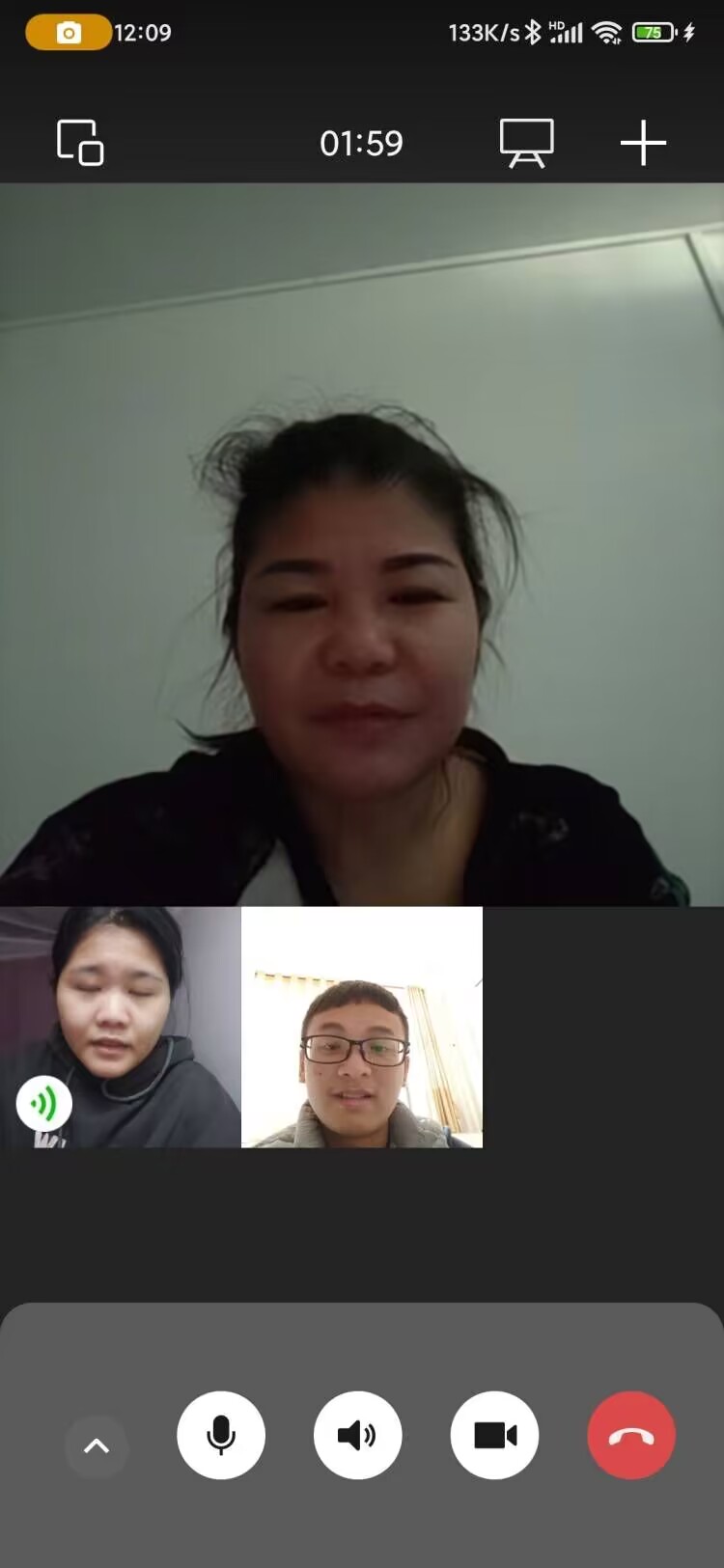Turn off the video camera
Screen dimensions: 724x1568
click(494, 1435)
